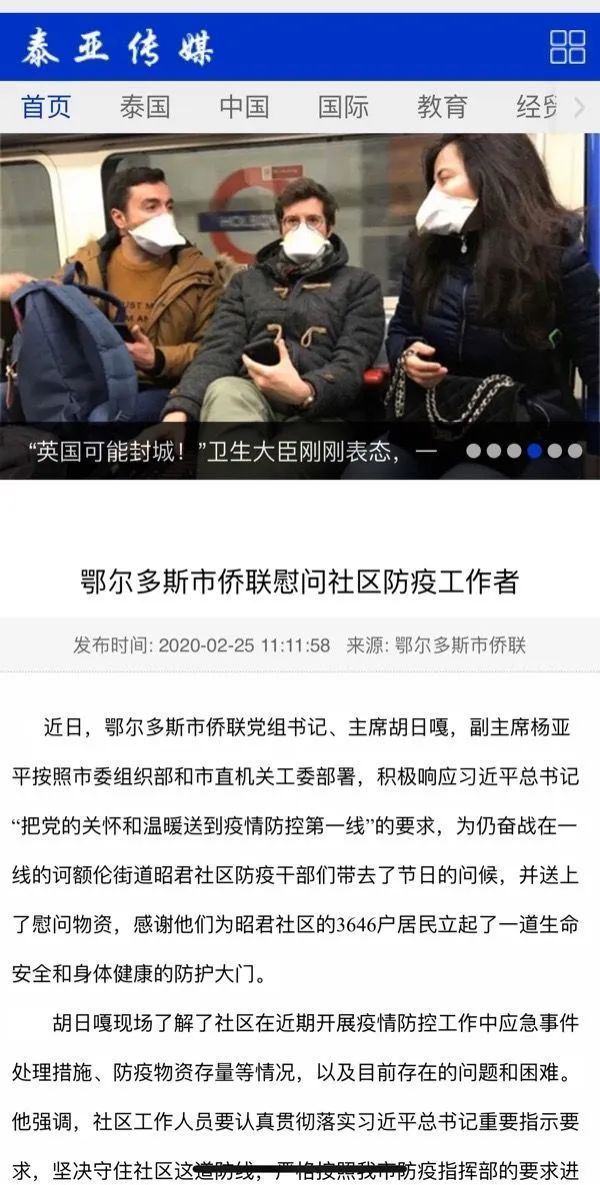Go to the 教育 tab
Viewport: 600px width, 1185px height.
[x=442, y=107]
